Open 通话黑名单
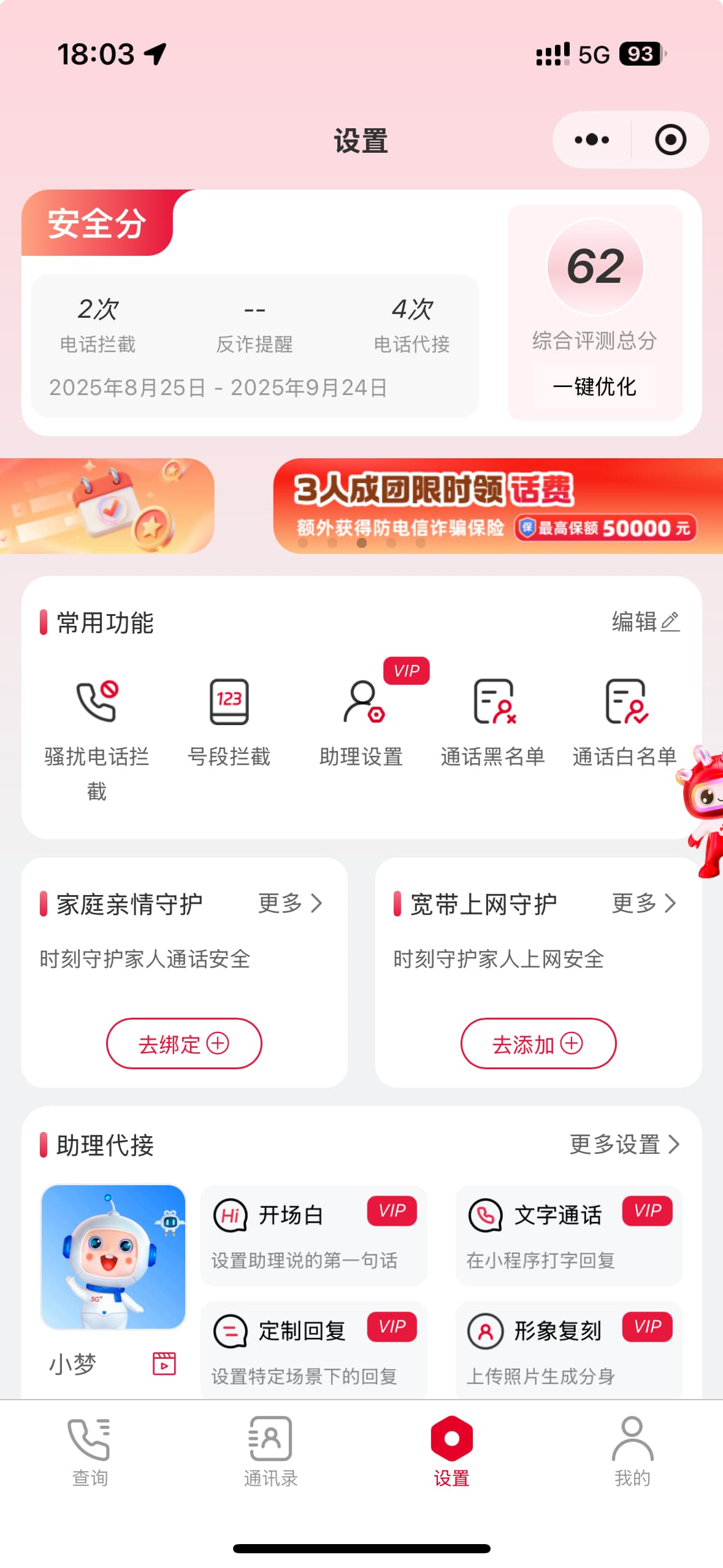This screenshot has width=723, height=1568. [493, 722]
